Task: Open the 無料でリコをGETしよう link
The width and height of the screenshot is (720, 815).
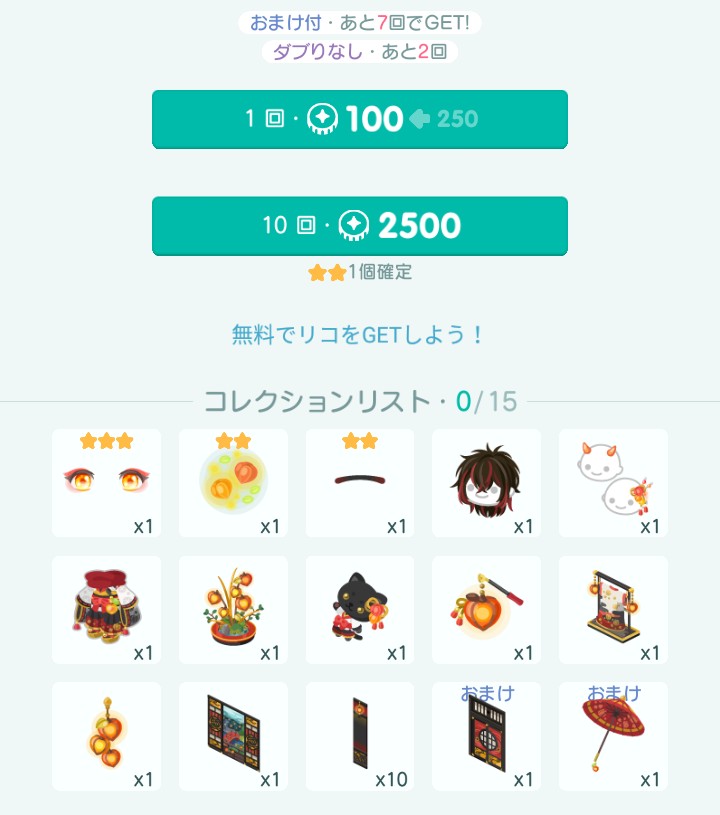Action: pyautogui.click(x=359, y=335)
